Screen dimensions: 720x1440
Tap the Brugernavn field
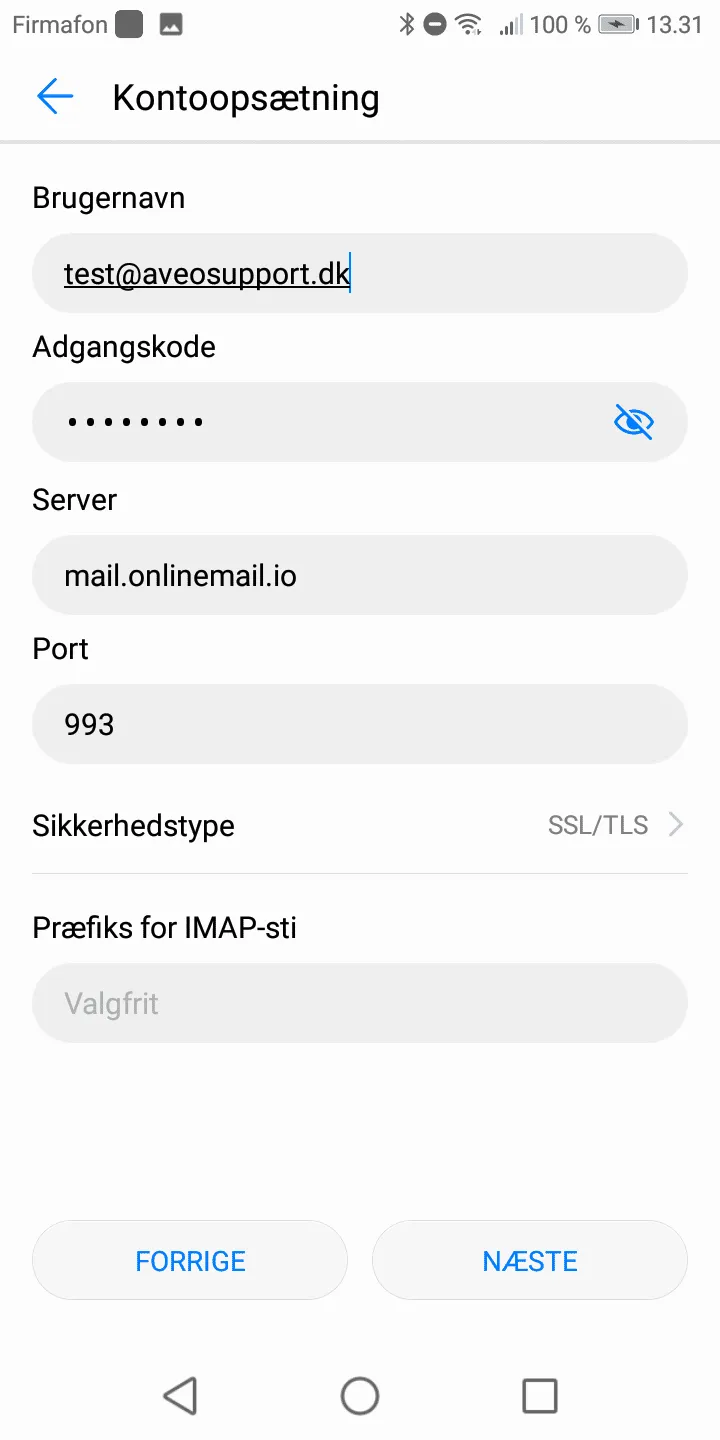(360, 273)
